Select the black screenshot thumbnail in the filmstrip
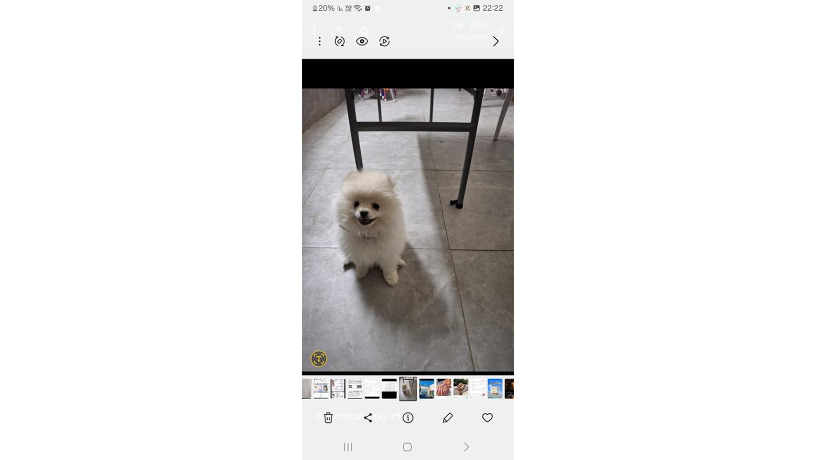 point(389,388)
